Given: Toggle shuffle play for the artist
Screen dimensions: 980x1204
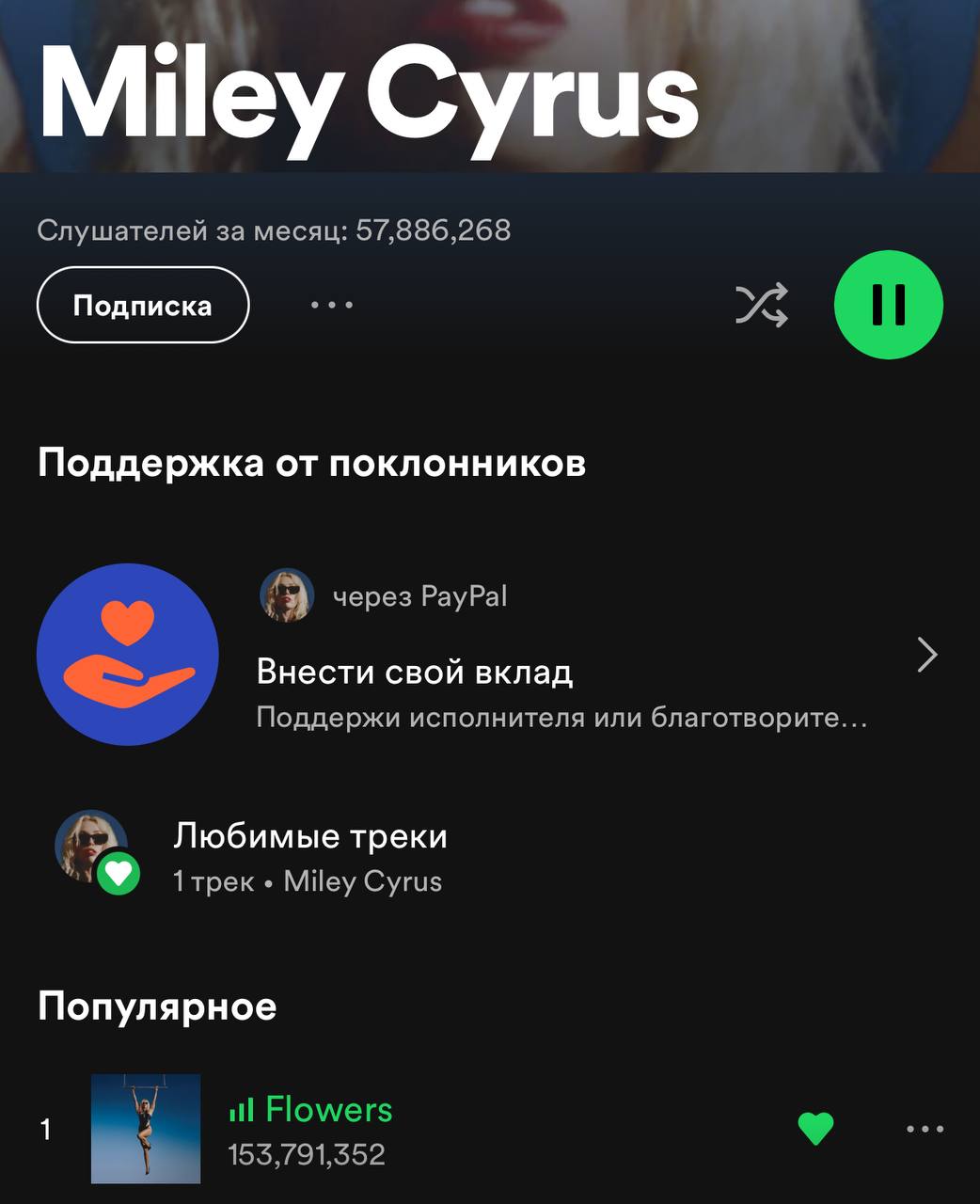Looking at the screenshot, I should [761, 305].
